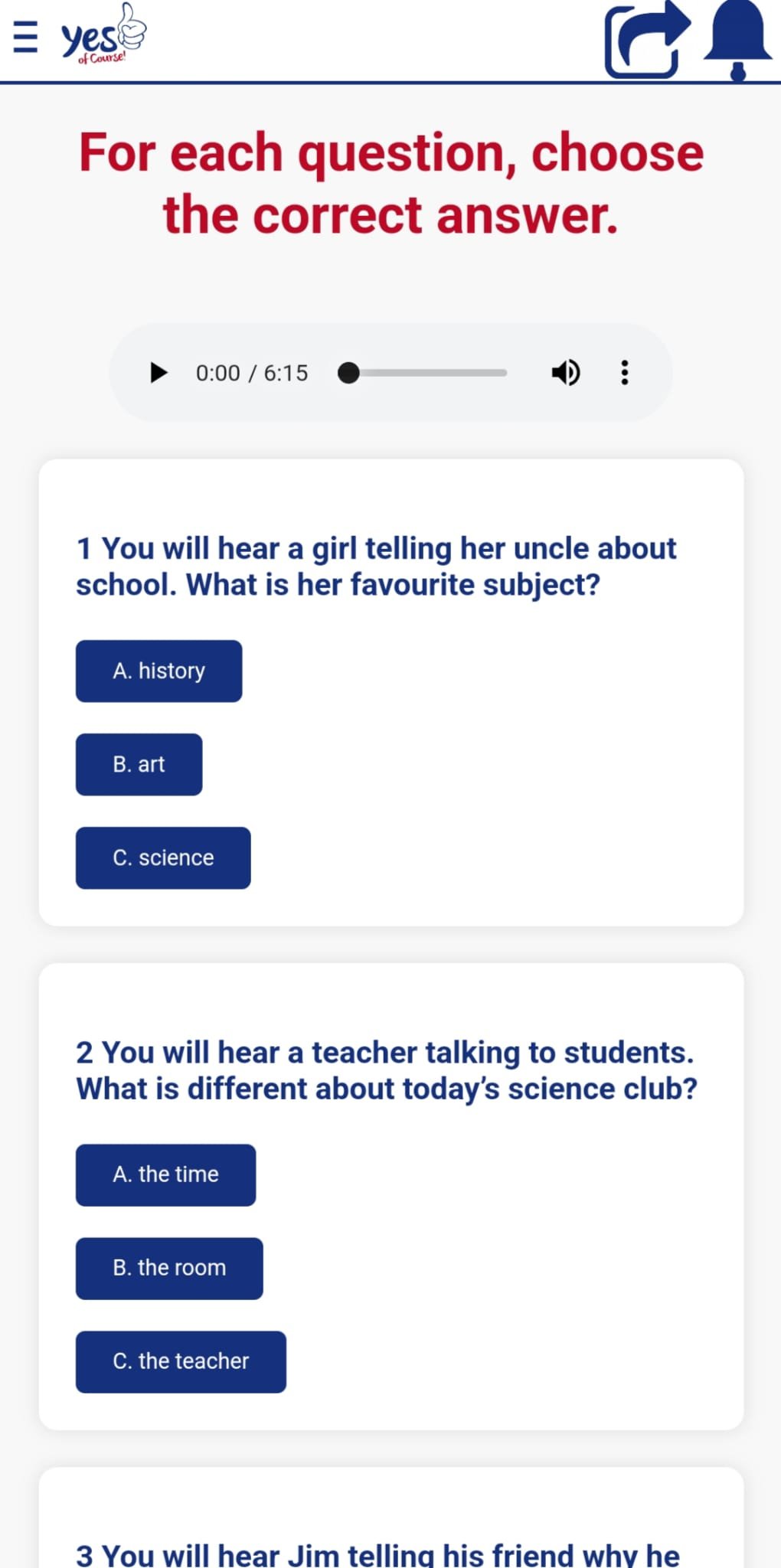Choose answer B. the room
This screenshot has height=1568, width=781.
click(168, 1269)
